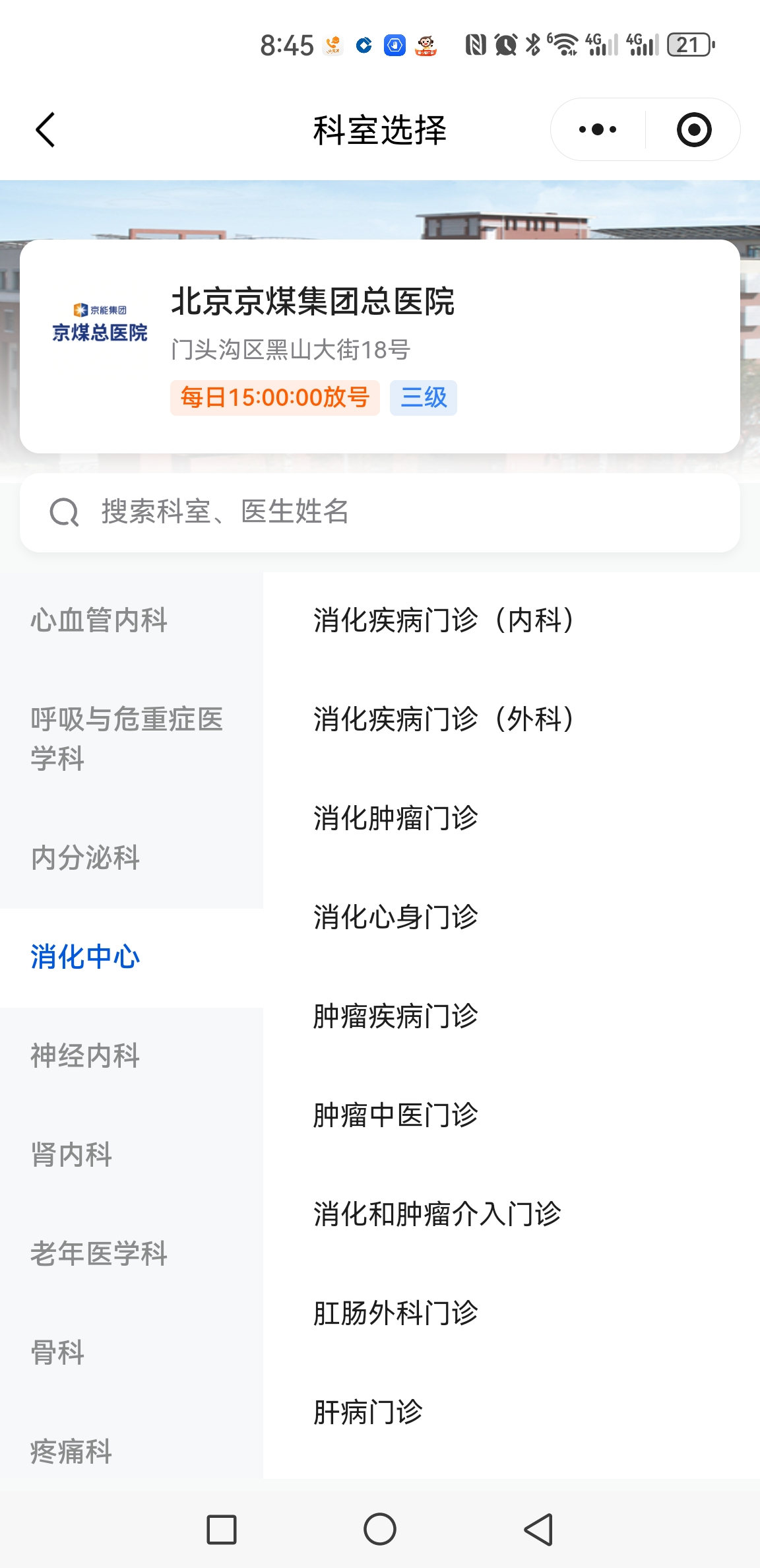Switch to the 骨科 category

coord(58,1353)
